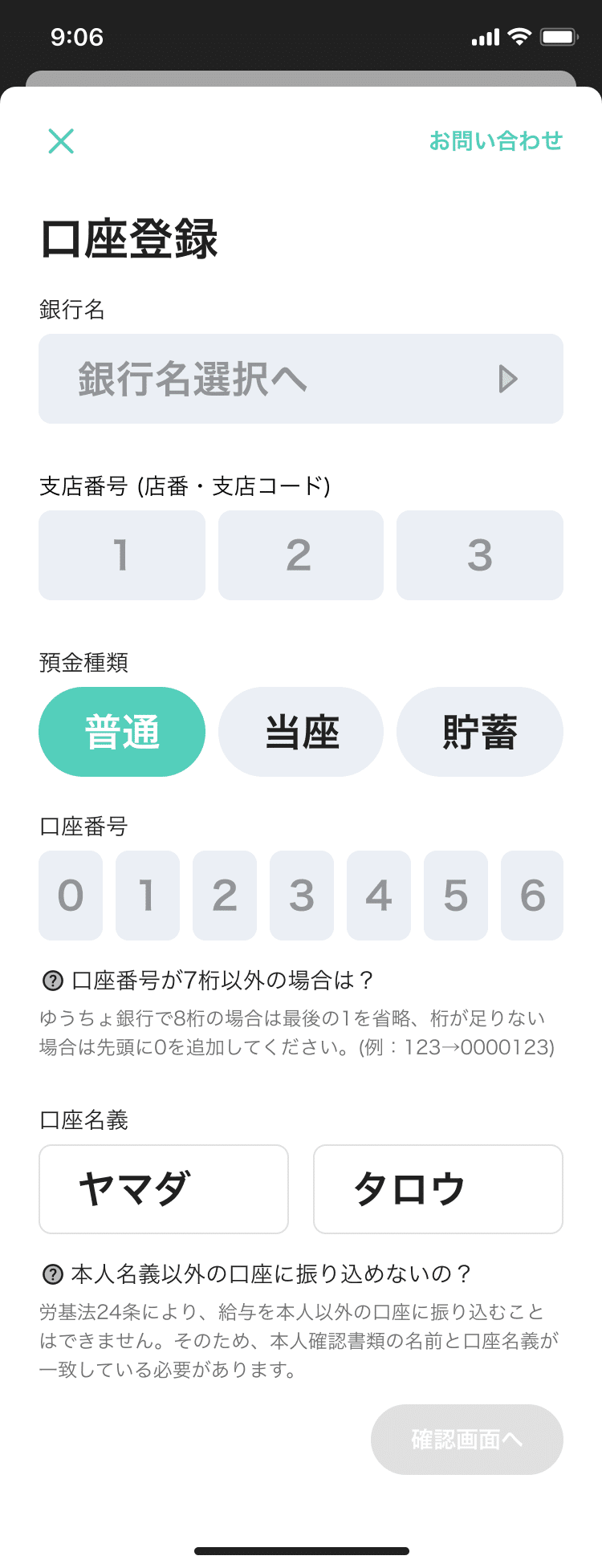The height and width of the screenshot is (1568, 602).
Task: Tap the clock showing 9:06 in the status bar
Action: [x=78, y=36]
